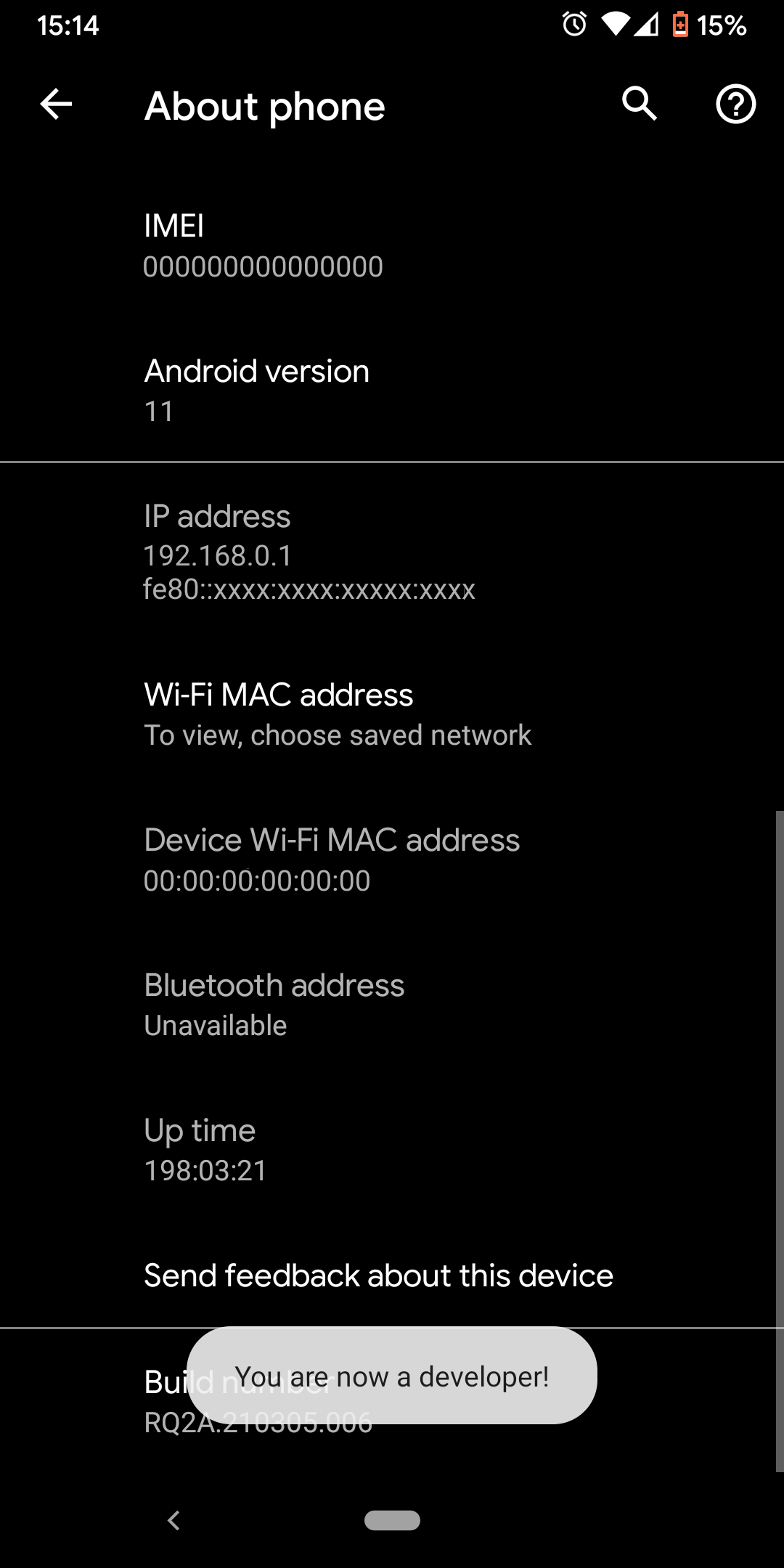
Task: Go back from About phone
Action: point(56,105)
